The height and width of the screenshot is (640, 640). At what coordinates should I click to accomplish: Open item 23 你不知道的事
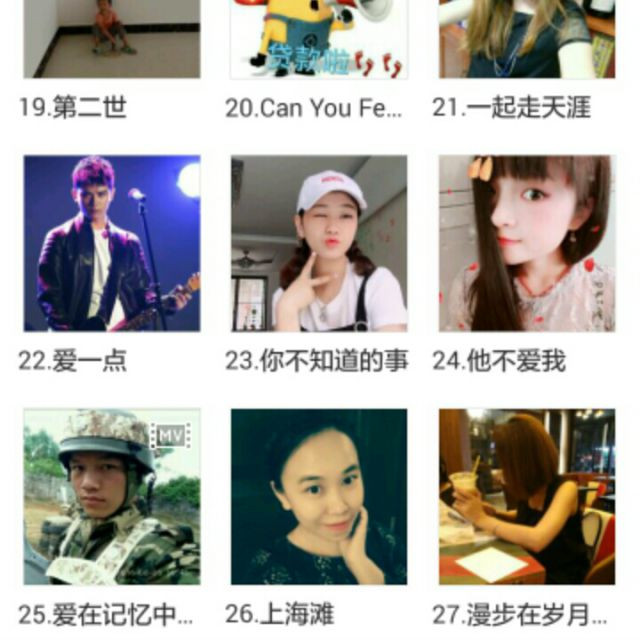(x=318, y=243)
